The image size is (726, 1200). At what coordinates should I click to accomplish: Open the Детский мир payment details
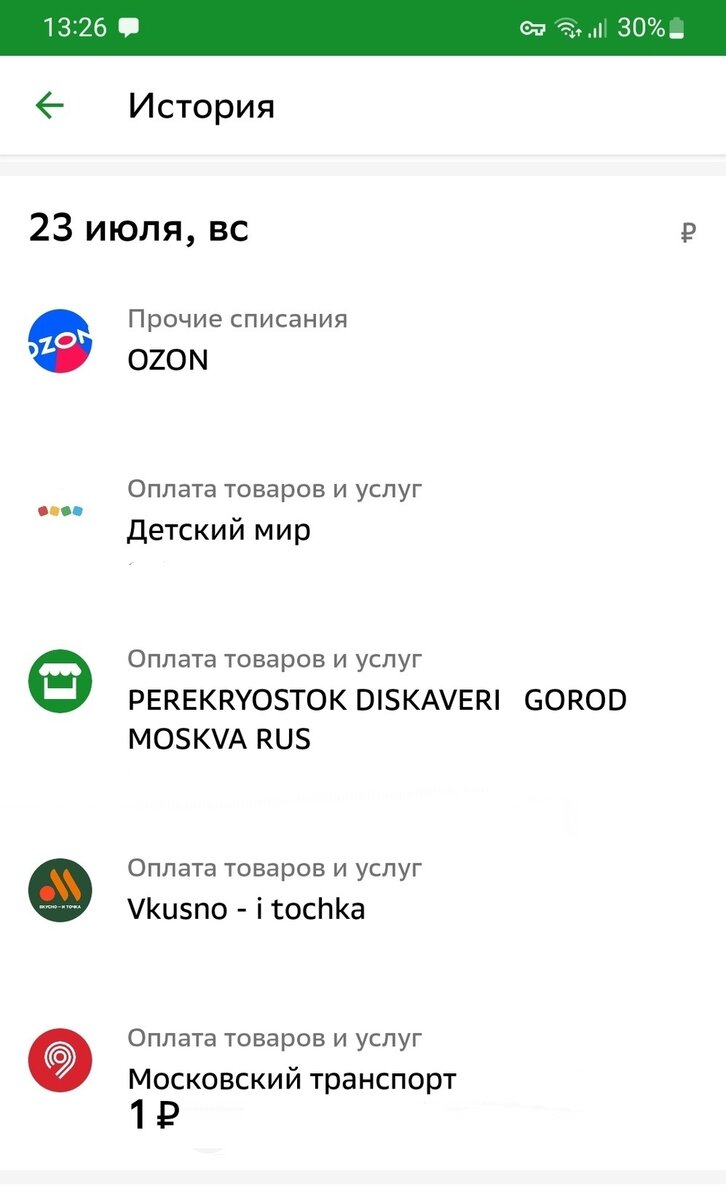tap(362, 512)
